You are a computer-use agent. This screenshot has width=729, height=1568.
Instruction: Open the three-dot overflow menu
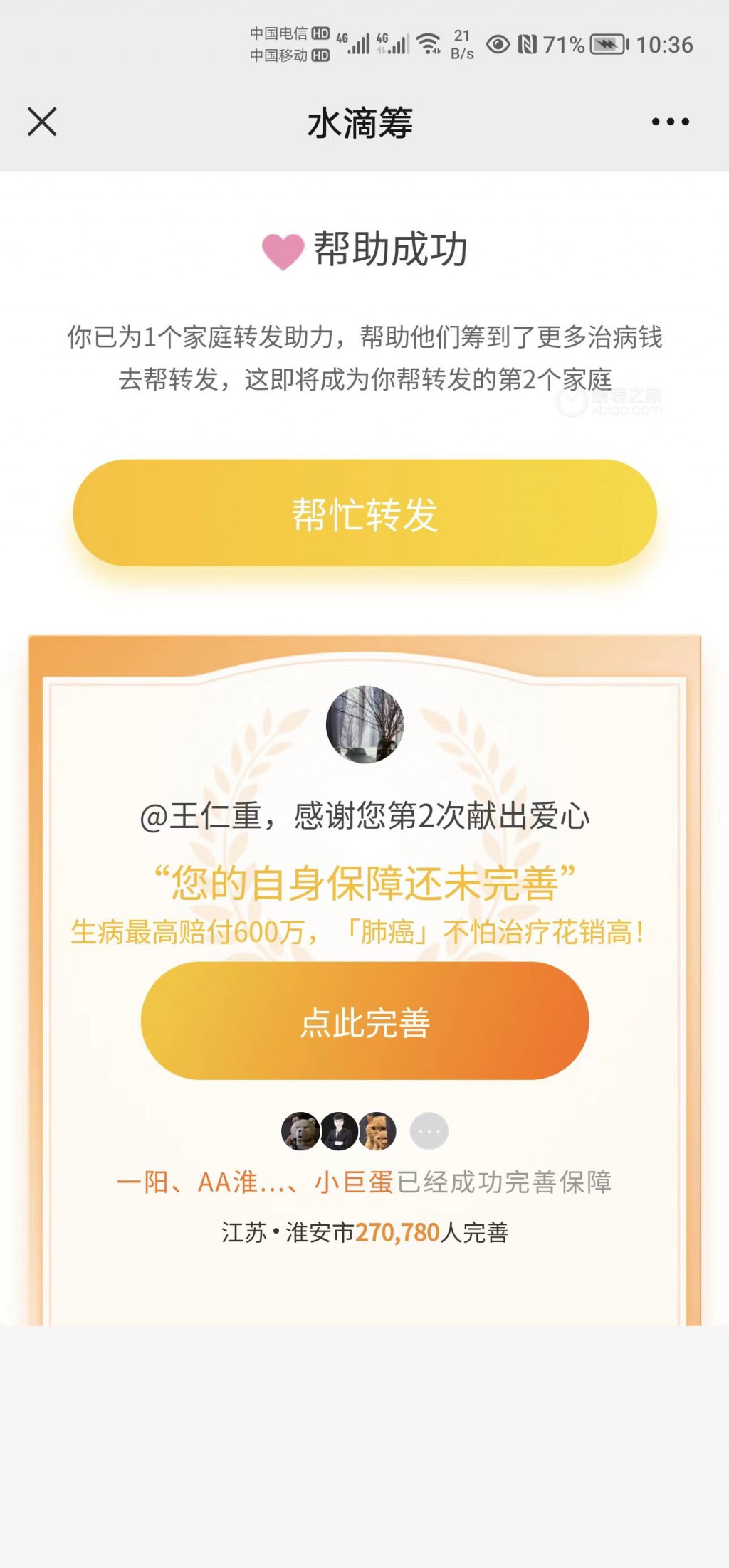tap(670, 122)
